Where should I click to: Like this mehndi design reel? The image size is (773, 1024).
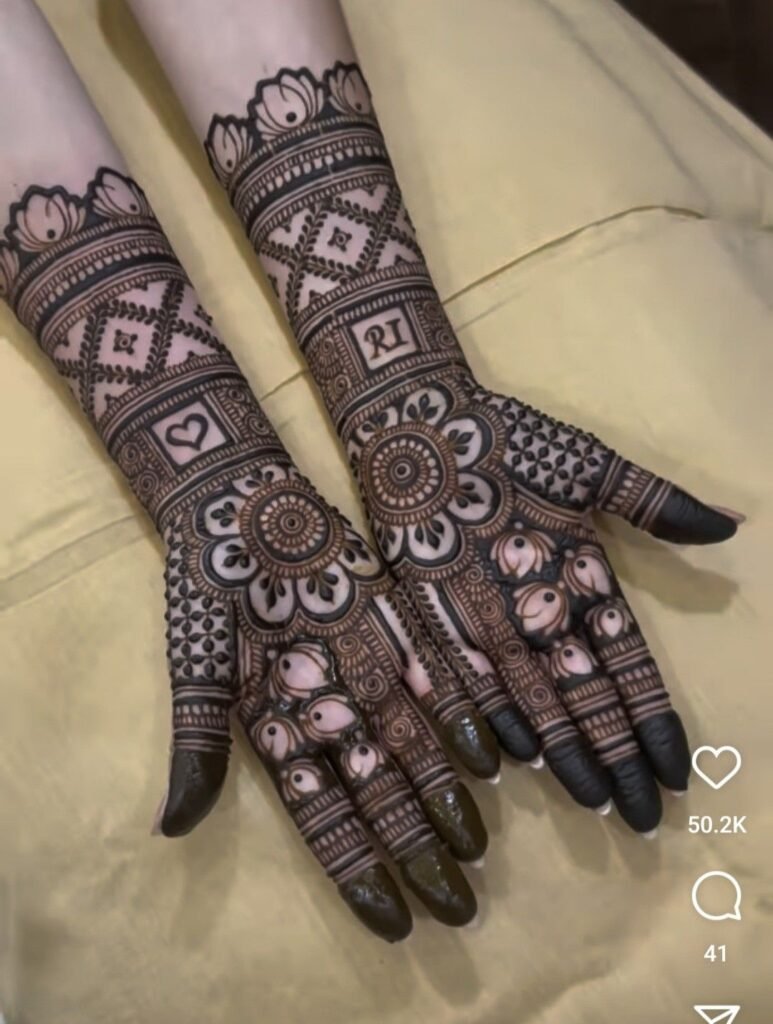pyautogui.click(x=716, y=768)
